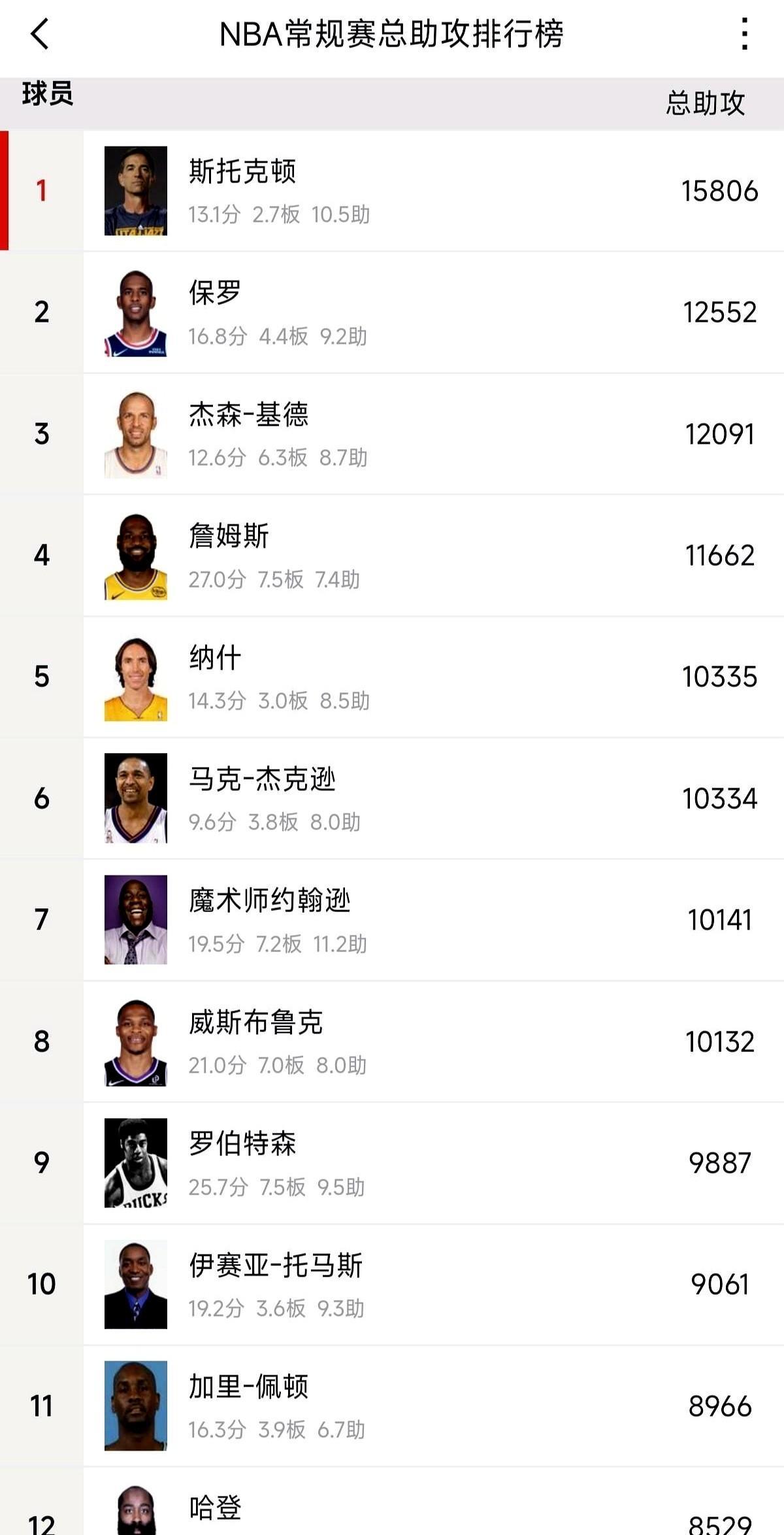Open the three-dot overflow menu
This screenshot has width=784, height=1535.
(x=743, y=37)
